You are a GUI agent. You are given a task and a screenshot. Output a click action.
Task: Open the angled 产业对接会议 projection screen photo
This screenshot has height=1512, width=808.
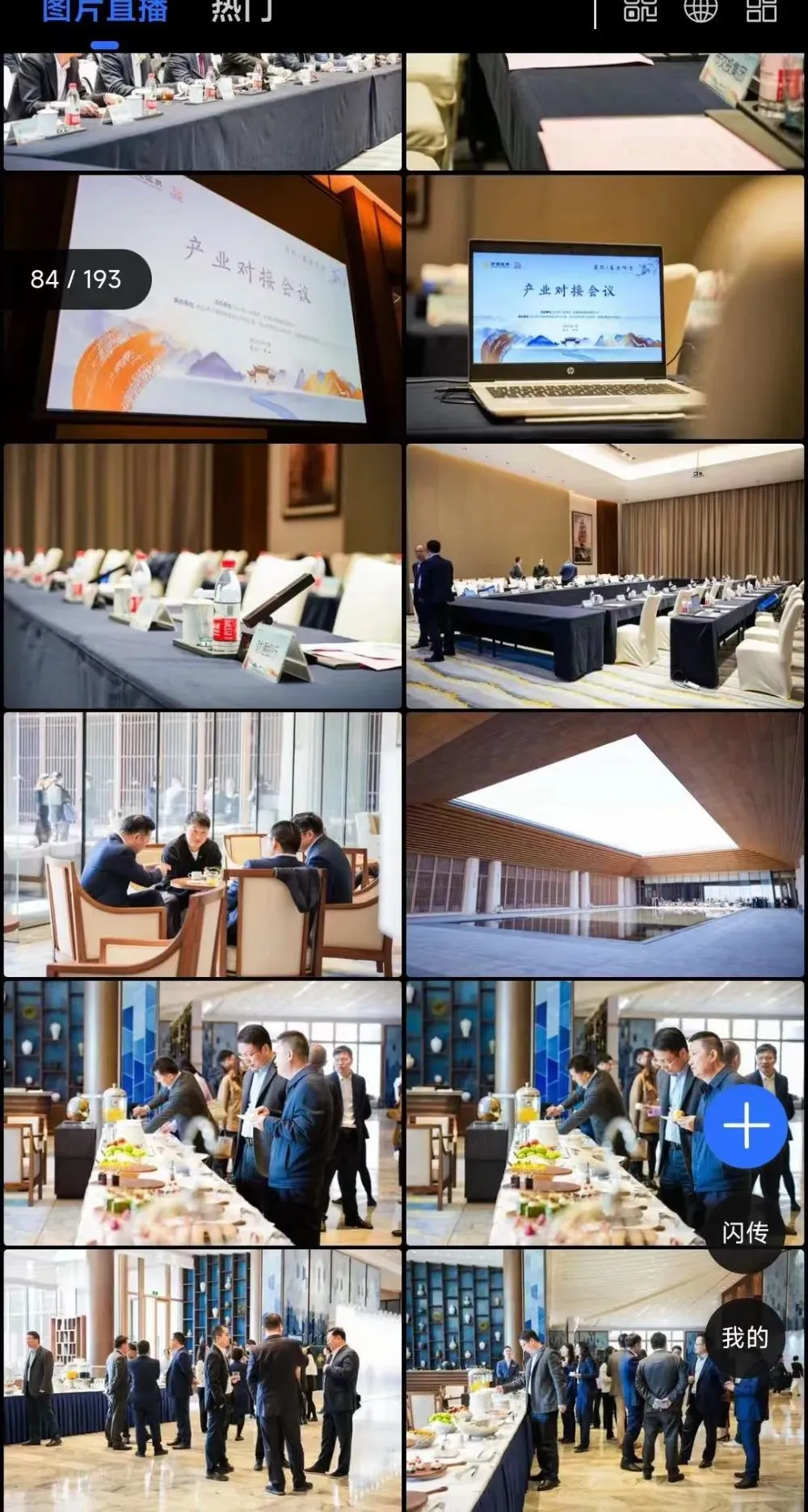tap(202, 307)
